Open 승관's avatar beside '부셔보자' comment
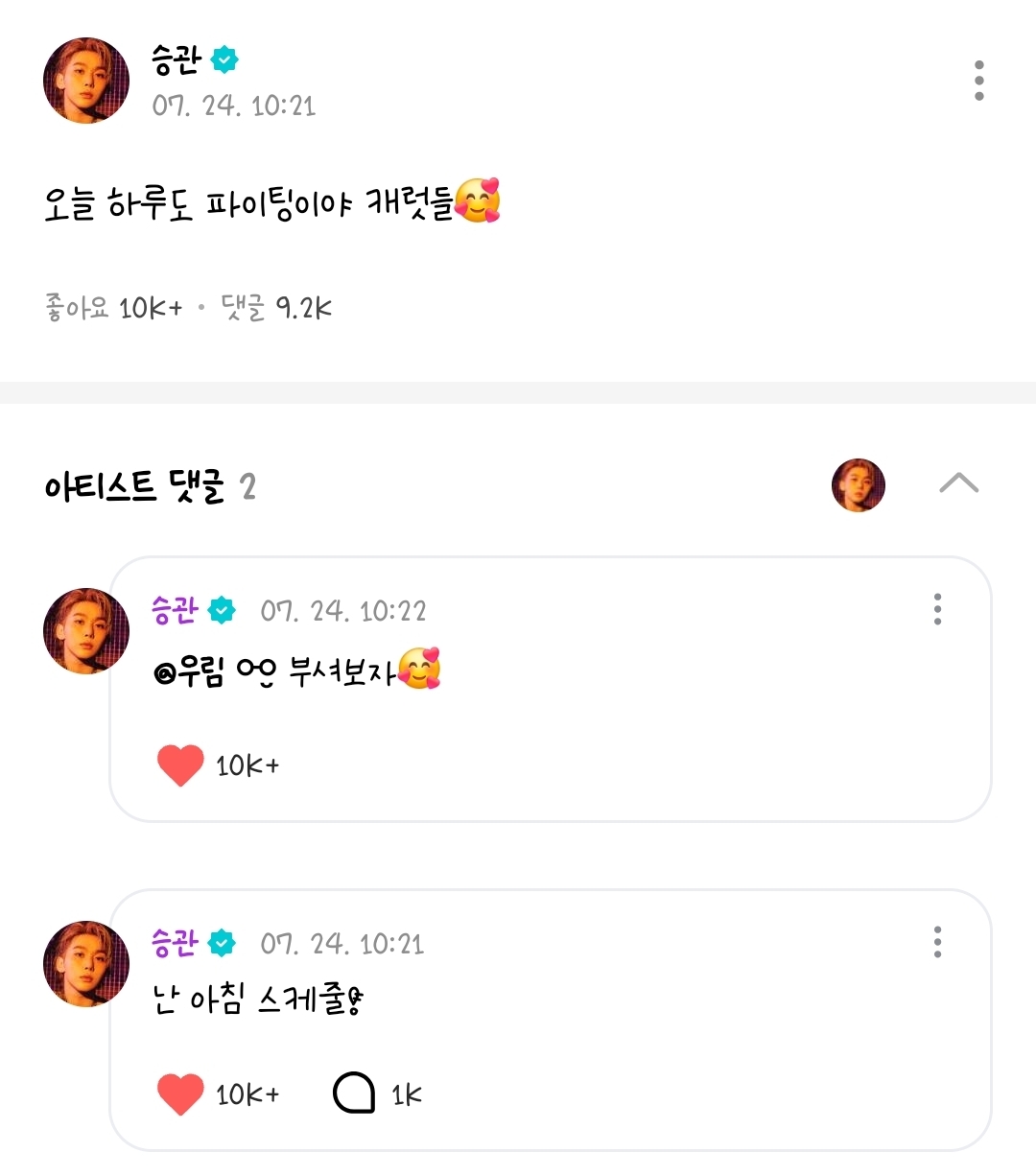Screen dimensions: 1036x1176 [86, 631]
